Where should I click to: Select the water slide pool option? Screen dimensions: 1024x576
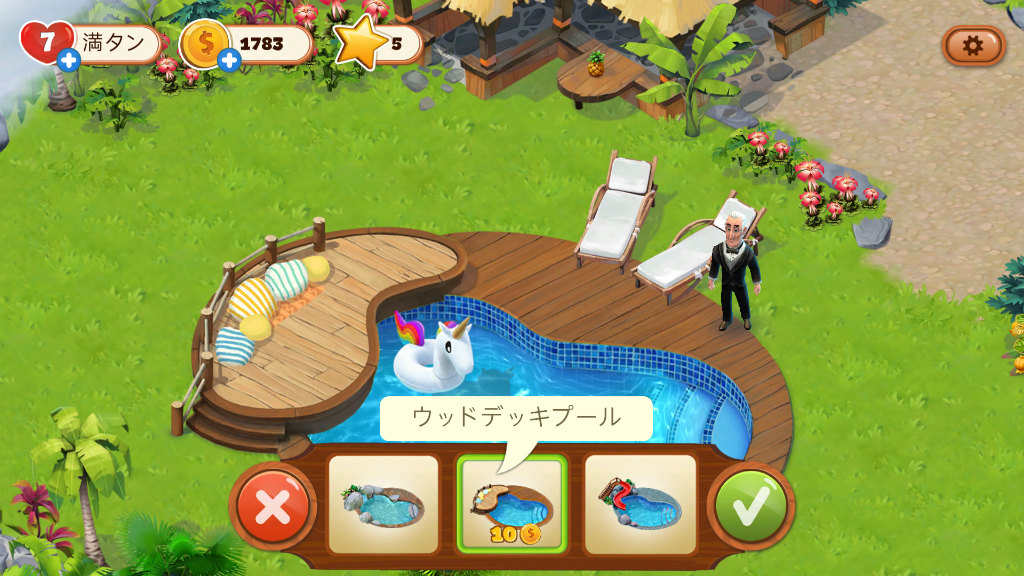640,504
